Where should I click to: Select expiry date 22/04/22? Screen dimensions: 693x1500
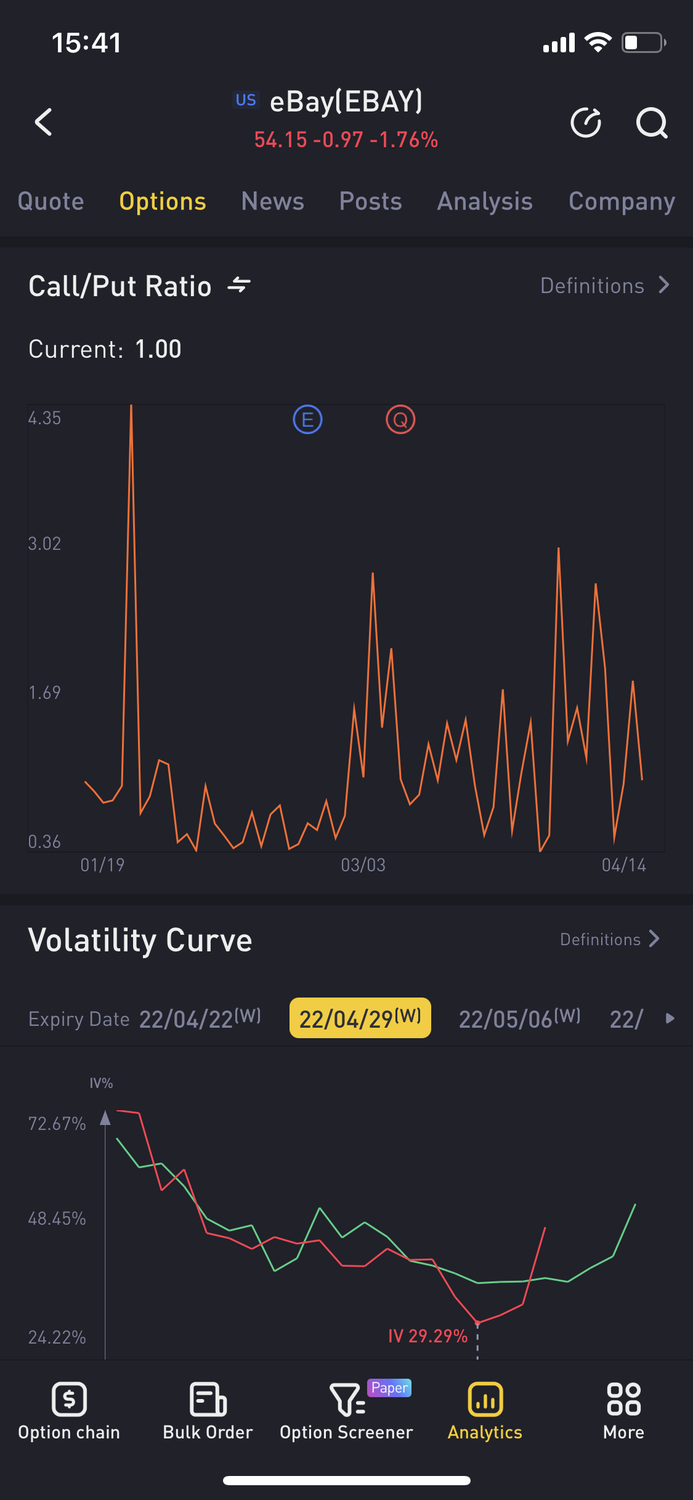click(x=199, y=1019)
